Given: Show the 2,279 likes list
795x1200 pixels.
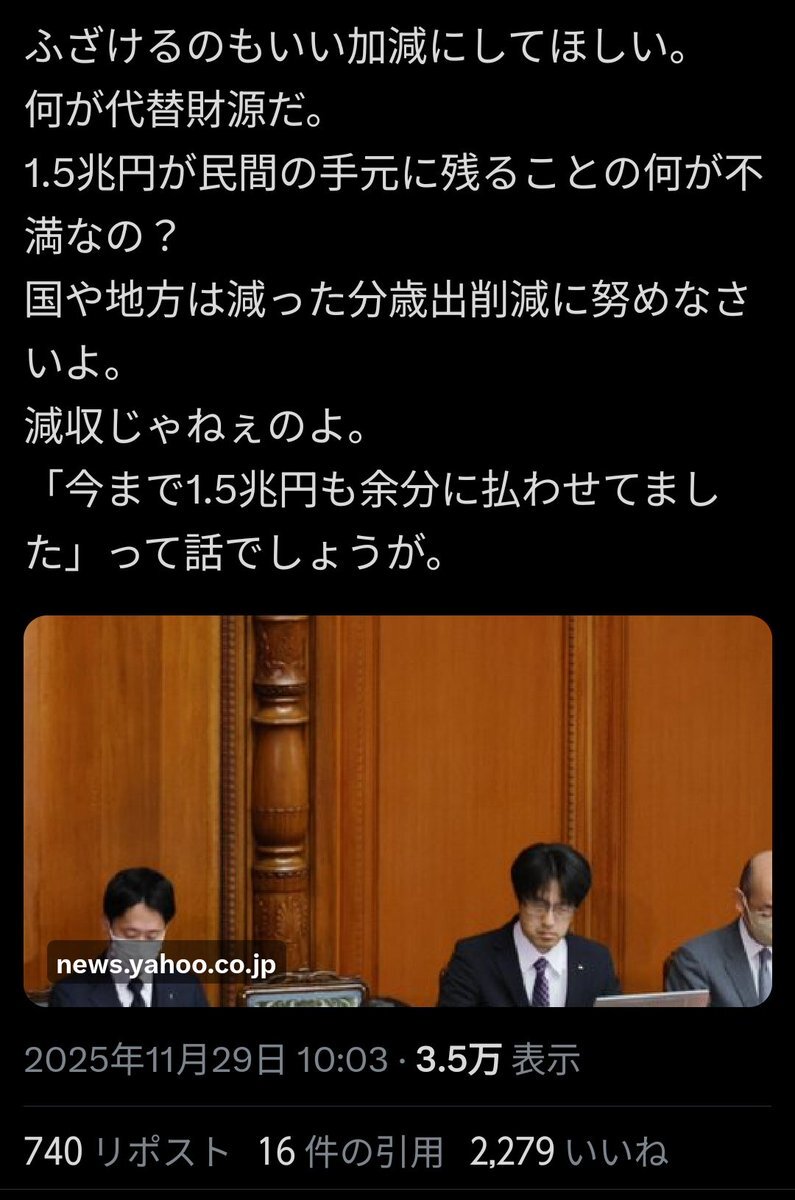Looking at the screenshot, I should [x=569, y=1152].
